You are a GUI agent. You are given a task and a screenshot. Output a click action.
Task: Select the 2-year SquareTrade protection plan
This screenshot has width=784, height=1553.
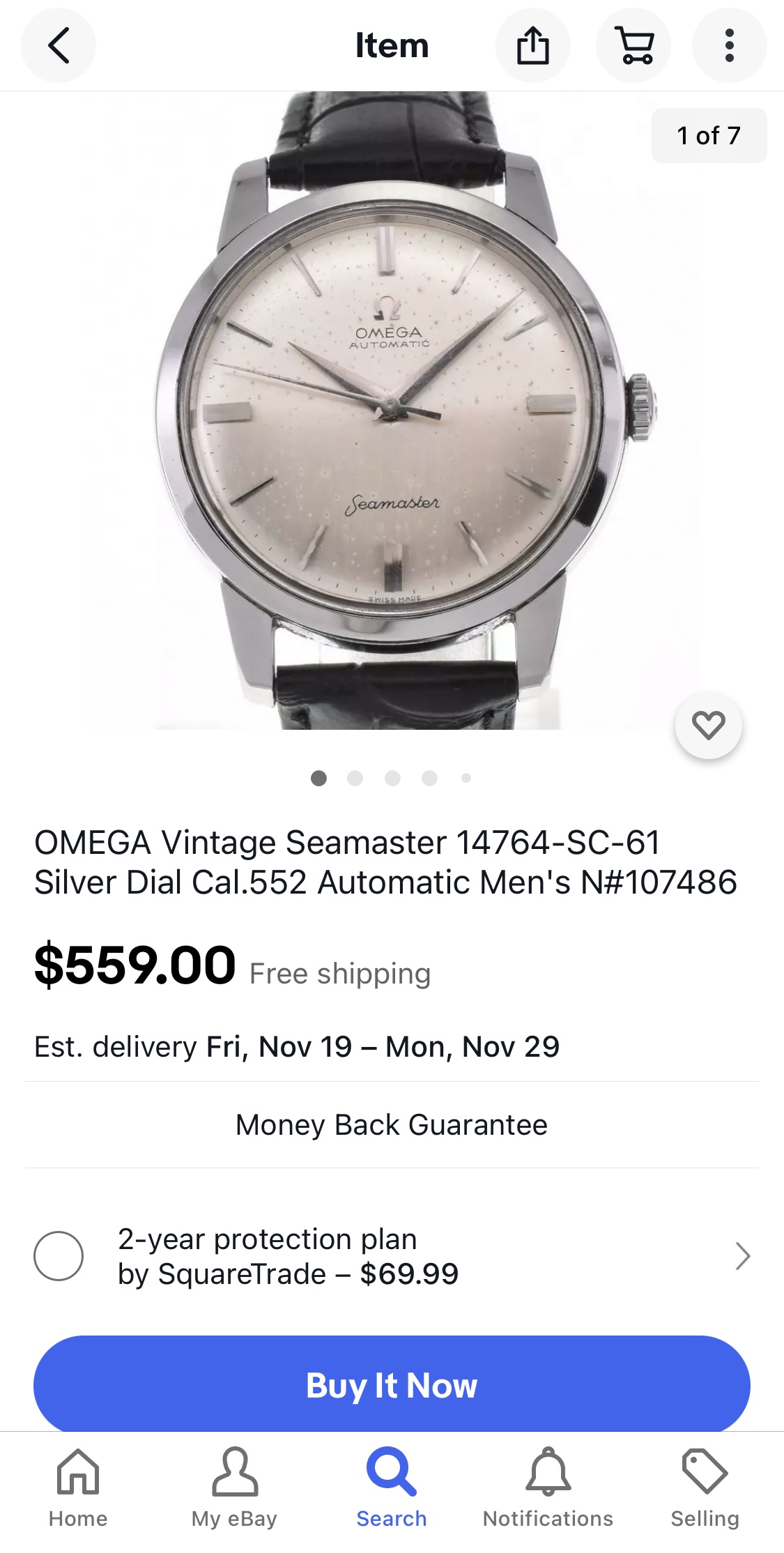pos(59,1256)
